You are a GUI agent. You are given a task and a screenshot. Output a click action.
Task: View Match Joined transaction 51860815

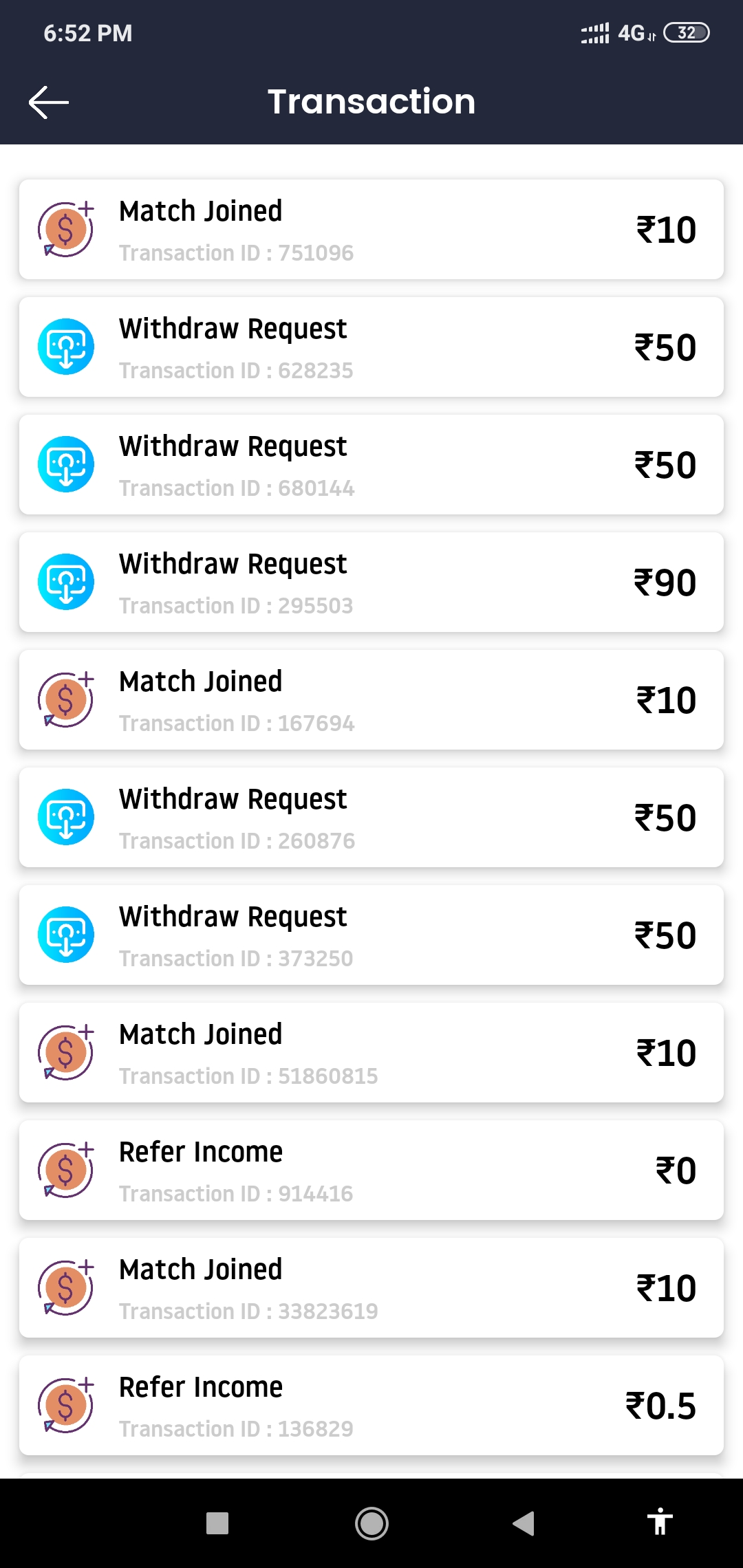pyautogui.click(x=371, y=1053)
